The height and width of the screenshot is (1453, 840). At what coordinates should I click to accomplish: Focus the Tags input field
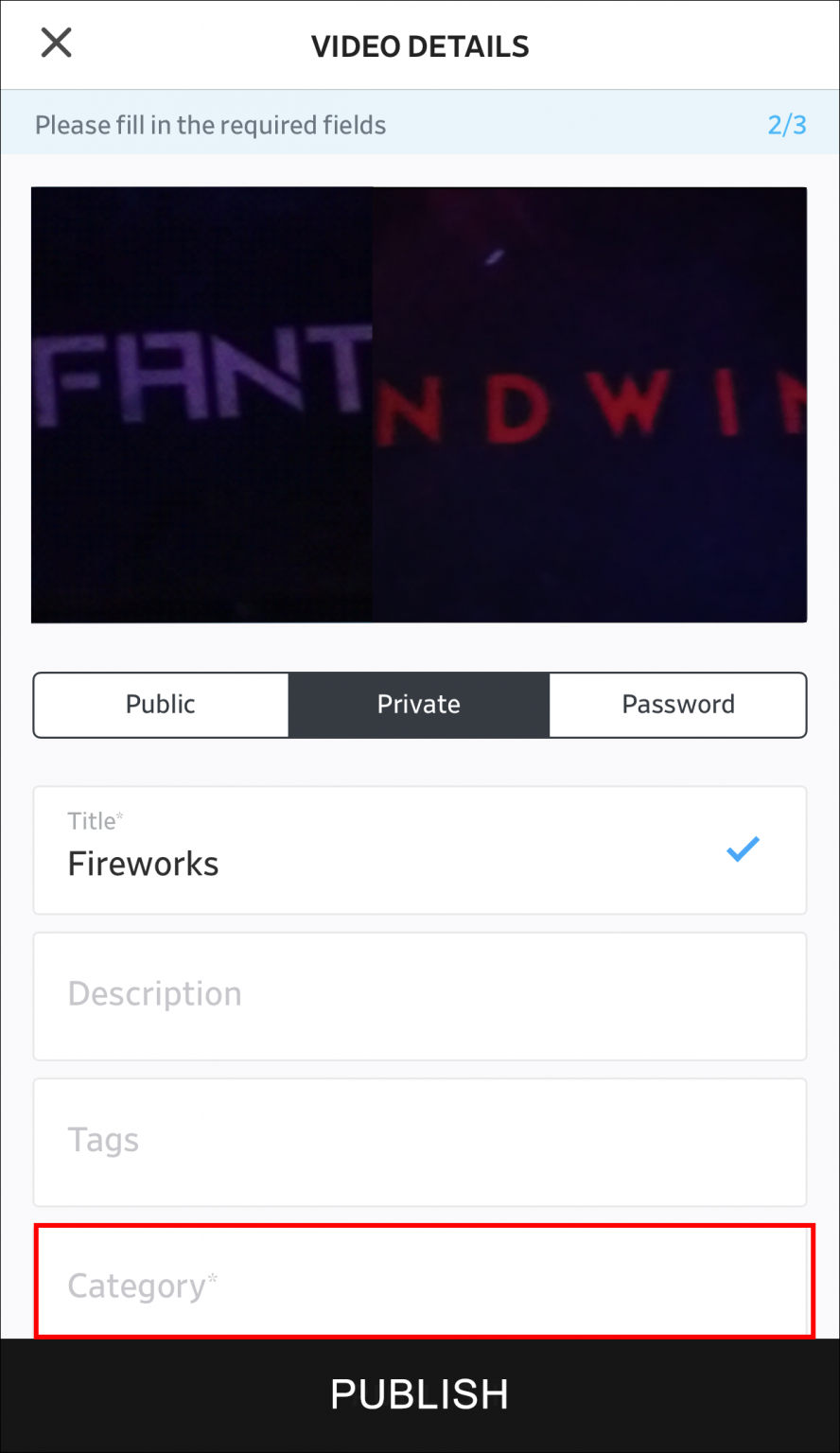click(x=420, y=1142)
